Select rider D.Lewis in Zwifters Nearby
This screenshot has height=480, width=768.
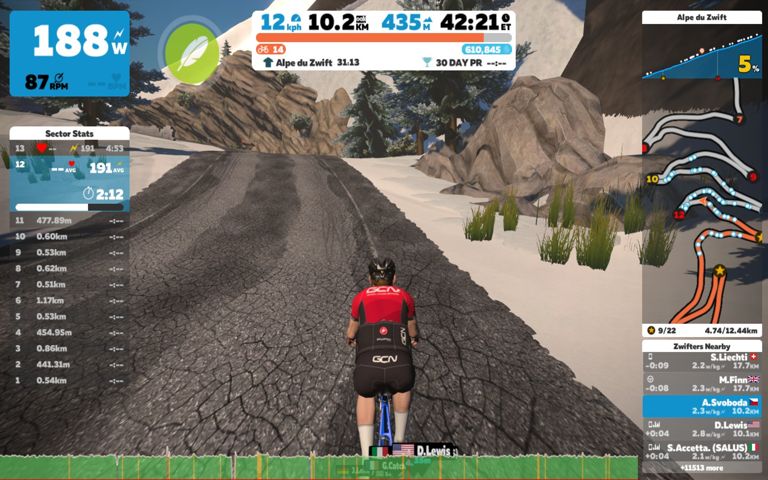tap(702, 429)
